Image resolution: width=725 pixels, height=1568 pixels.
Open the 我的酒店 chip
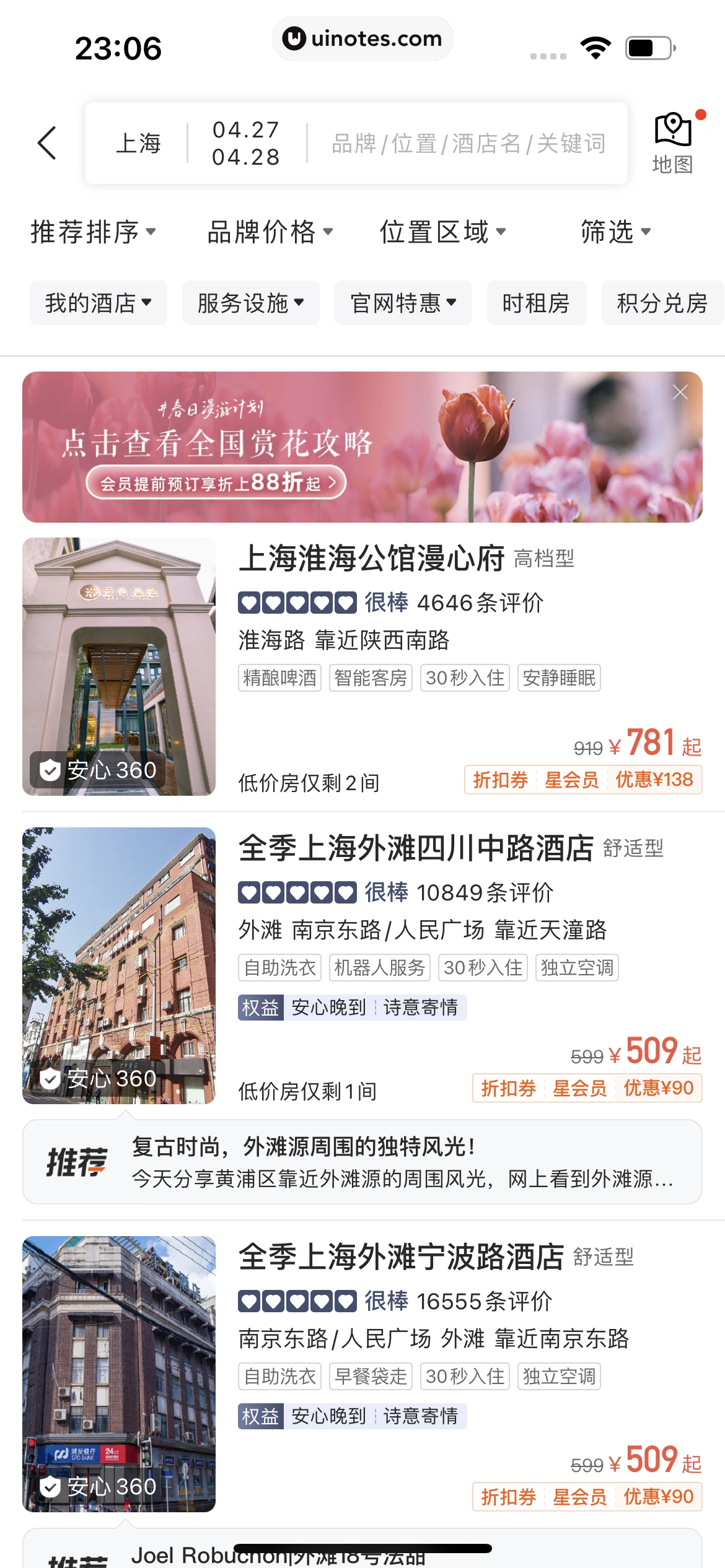coord(98,303)
